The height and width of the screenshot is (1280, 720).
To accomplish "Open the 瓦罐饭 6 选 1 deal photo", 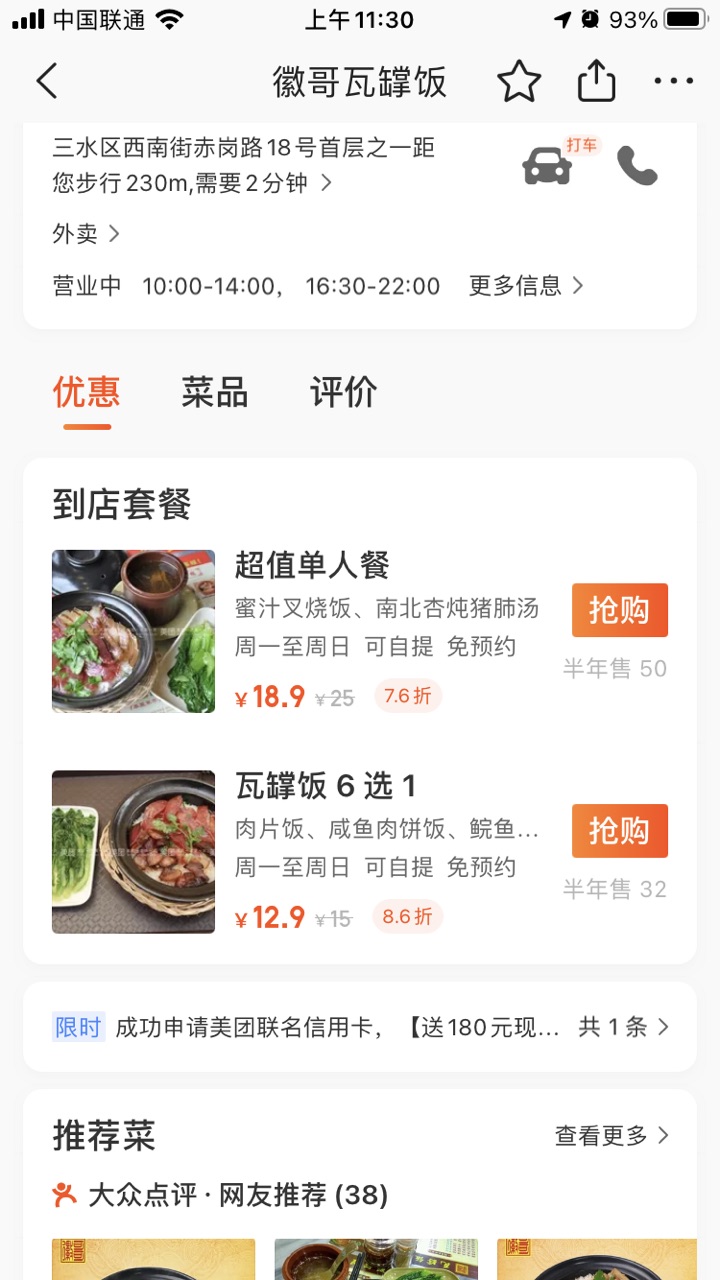I will pos(133,851).
